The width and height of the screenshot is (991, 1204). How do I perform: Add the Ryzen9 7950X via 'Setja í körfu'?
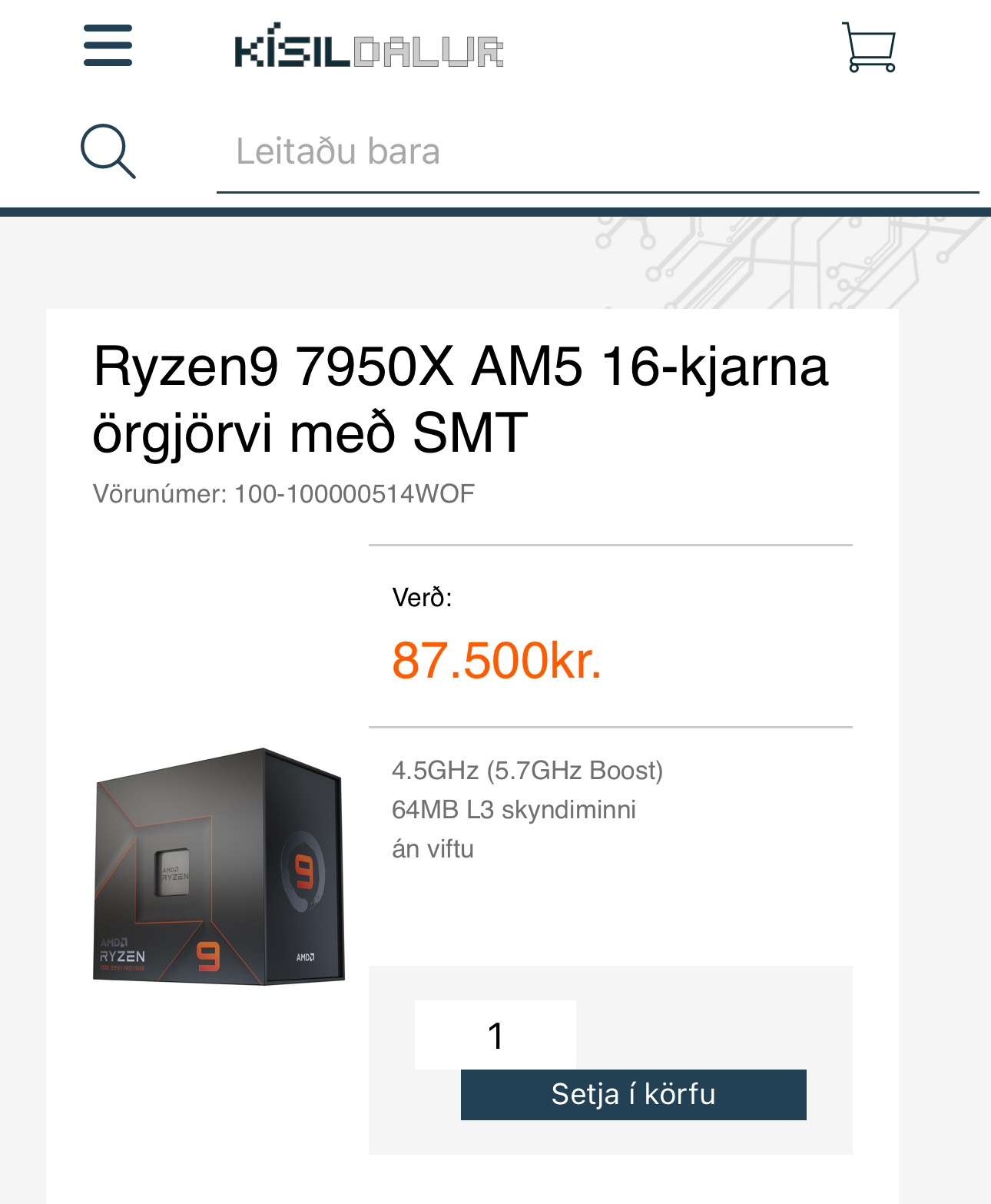coord(633,1094)
